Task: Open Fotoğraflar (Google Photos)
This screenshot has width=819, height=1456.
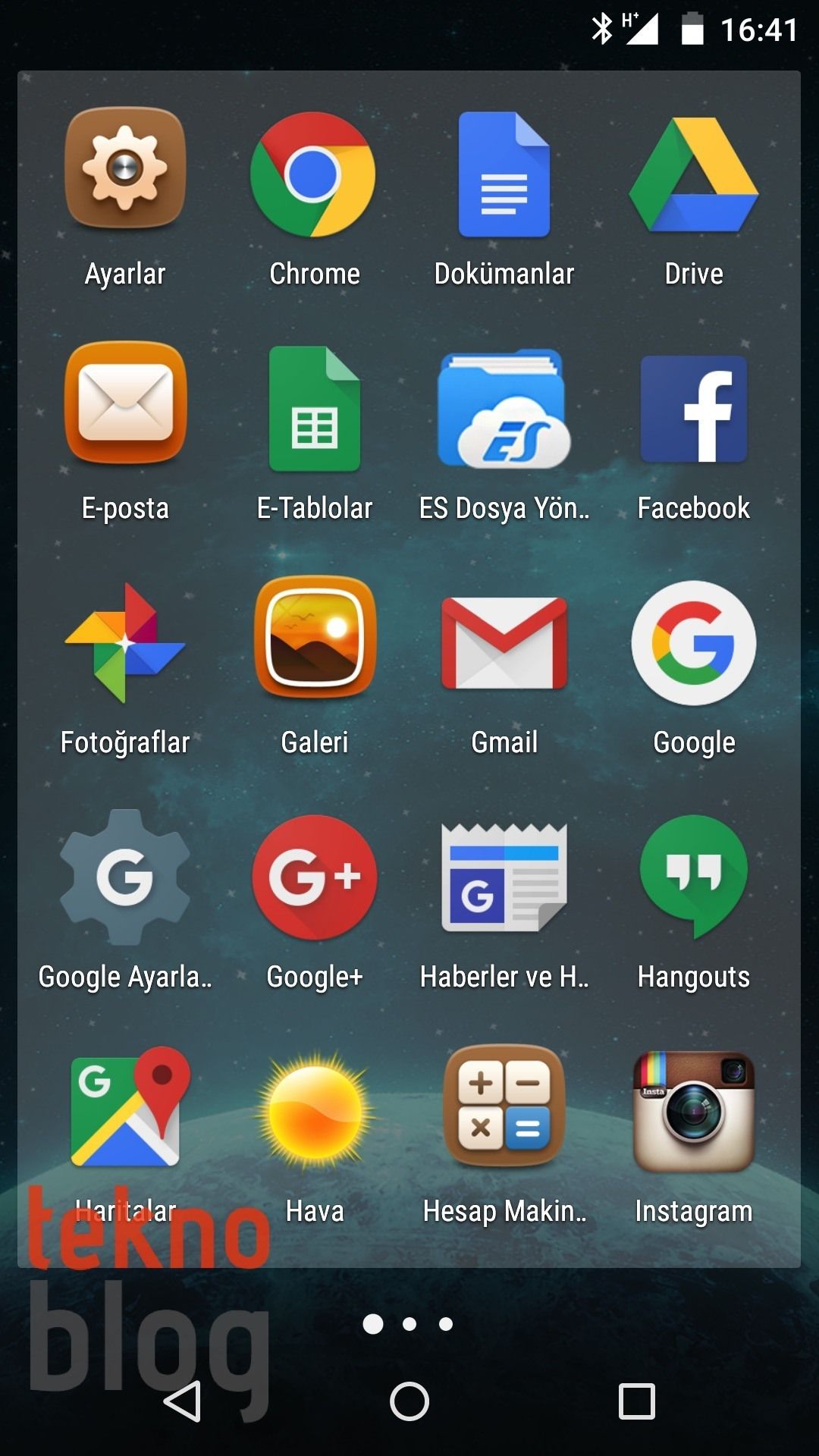Action: pos(125,643)
